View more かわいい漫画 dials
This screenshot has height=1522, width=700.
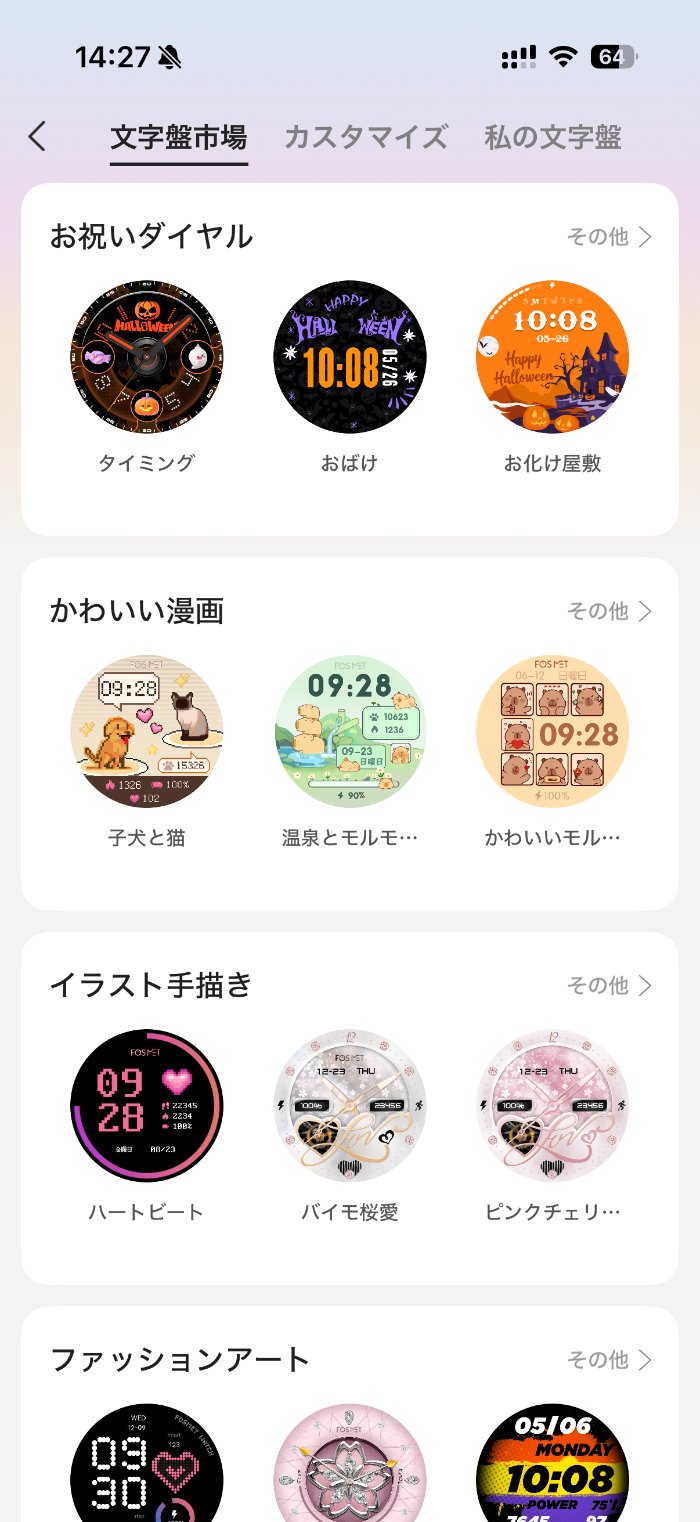[x=609, y=611]
